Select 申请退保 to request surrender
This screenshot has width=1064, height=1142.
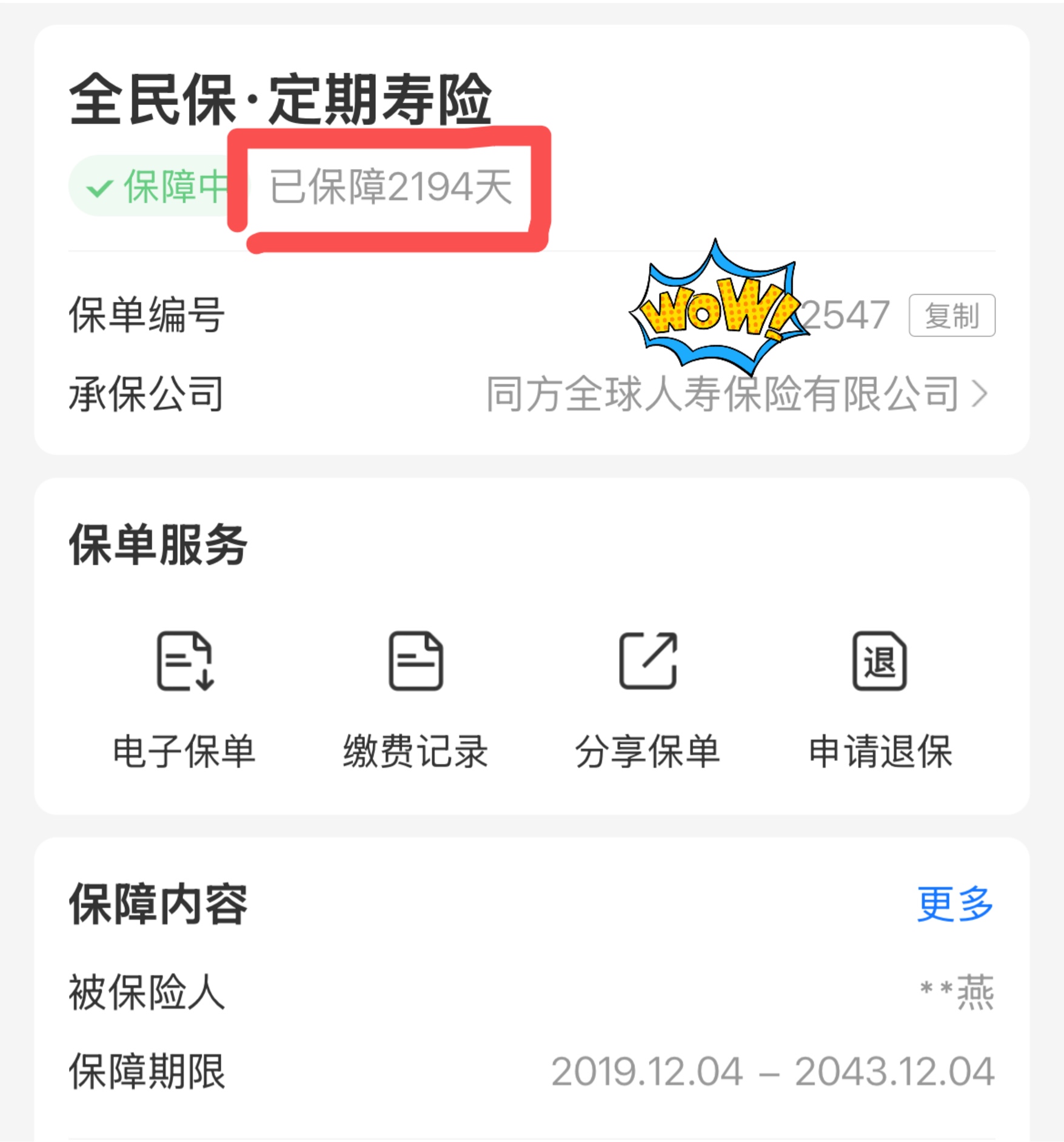(x=880, y=699)
